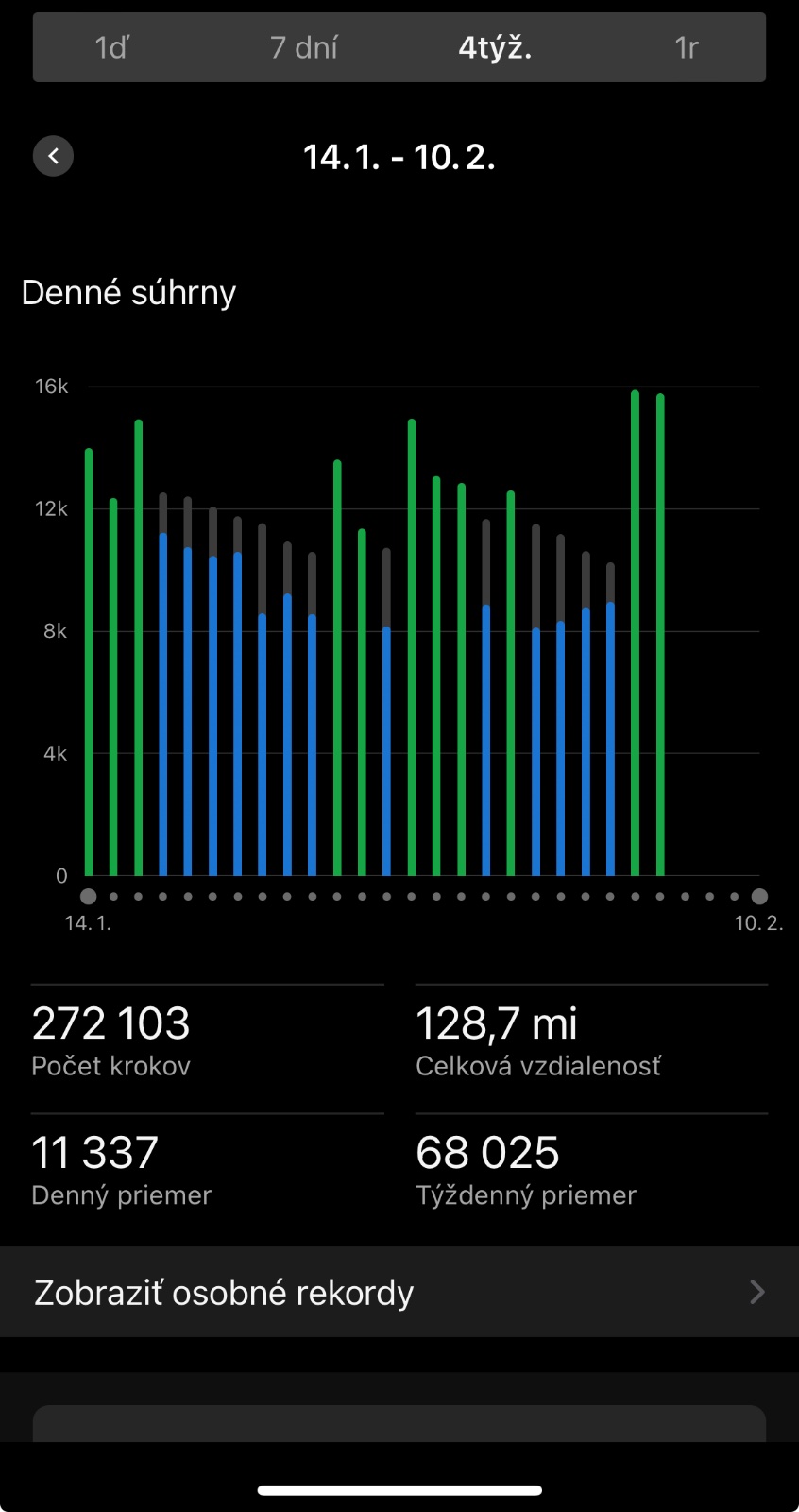Open Zobraziť osobné rekordy

coord(399,1292)
